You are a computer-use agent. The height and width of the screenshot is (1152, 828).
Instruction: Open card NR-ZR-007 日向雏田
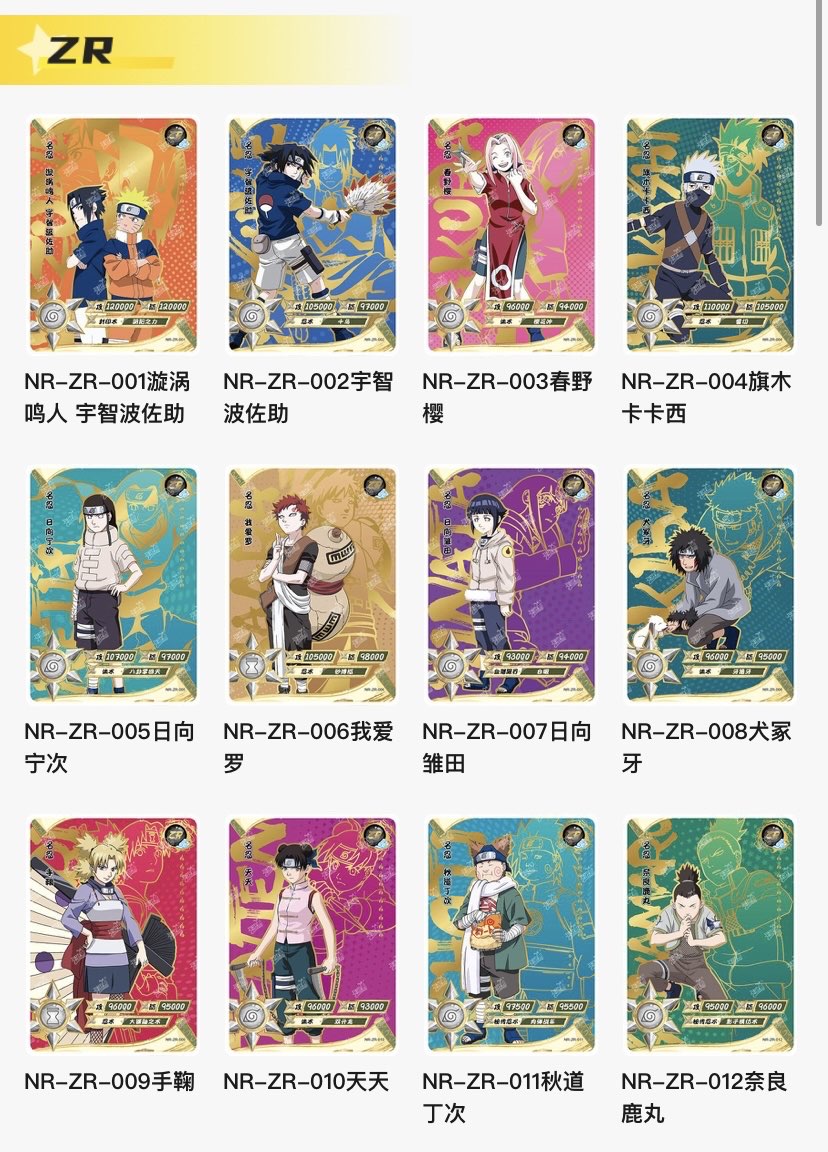tap(511, 585)
